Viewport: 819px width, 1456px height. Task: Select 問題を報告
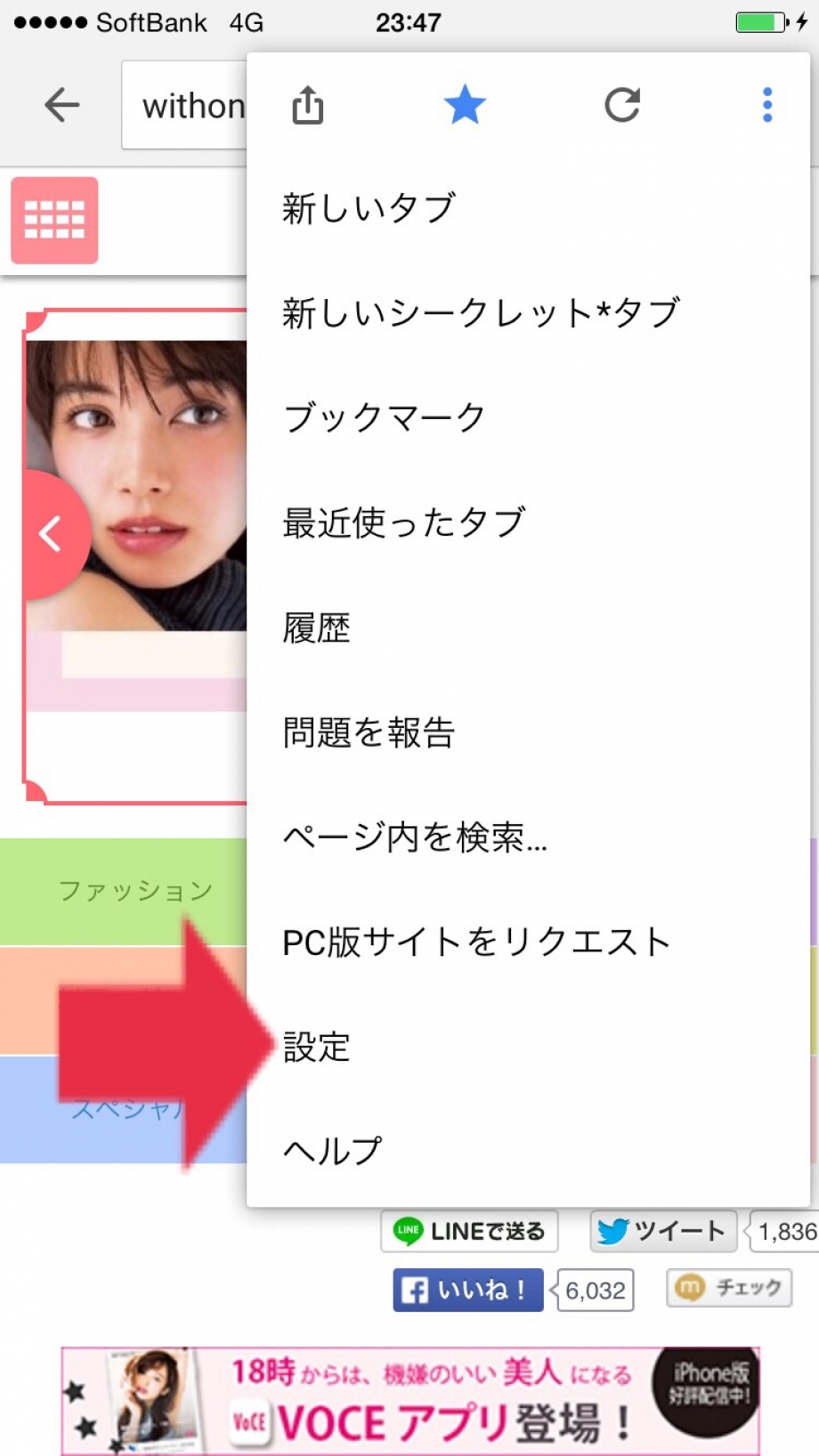tap(369, 732)
